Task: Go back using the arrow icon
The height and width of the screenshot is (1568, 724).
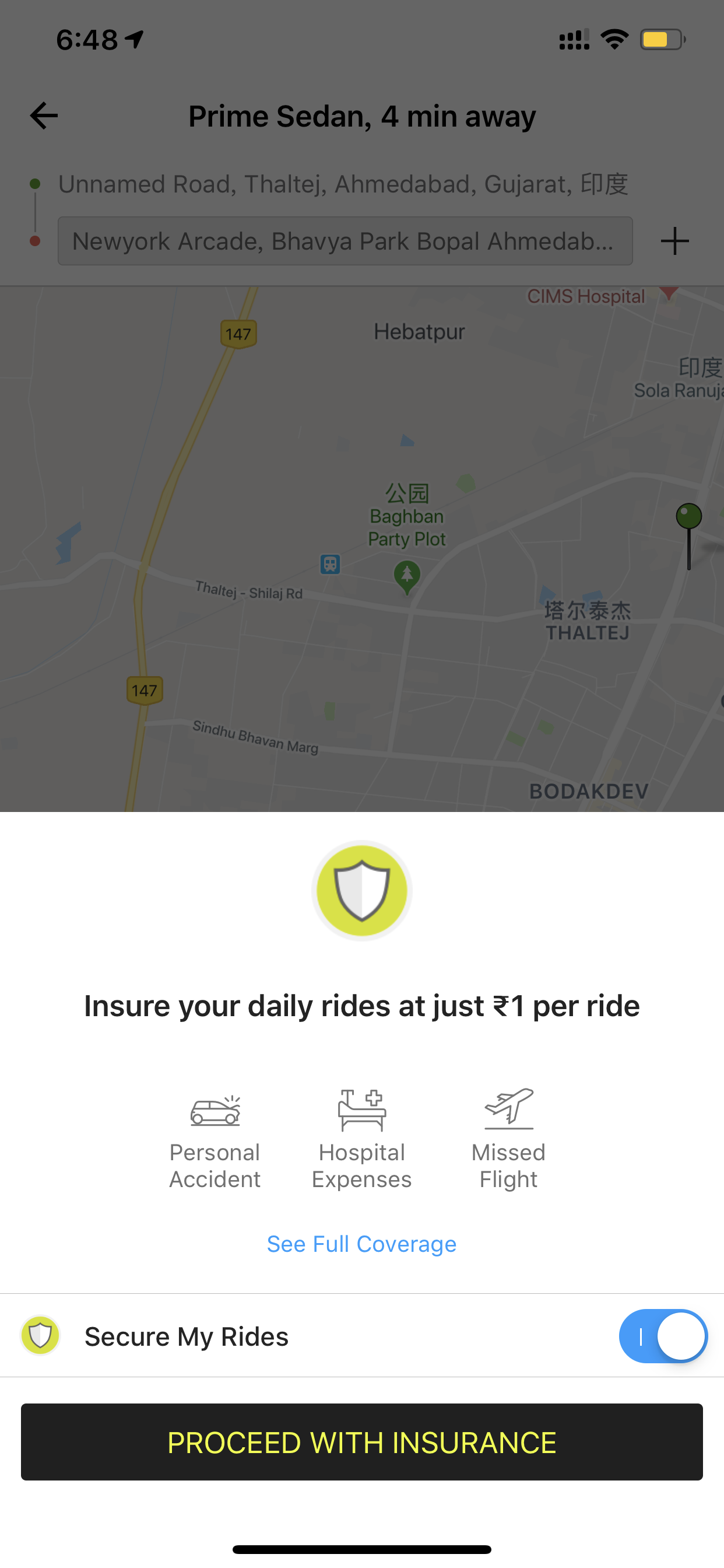Action: point(44,116)
